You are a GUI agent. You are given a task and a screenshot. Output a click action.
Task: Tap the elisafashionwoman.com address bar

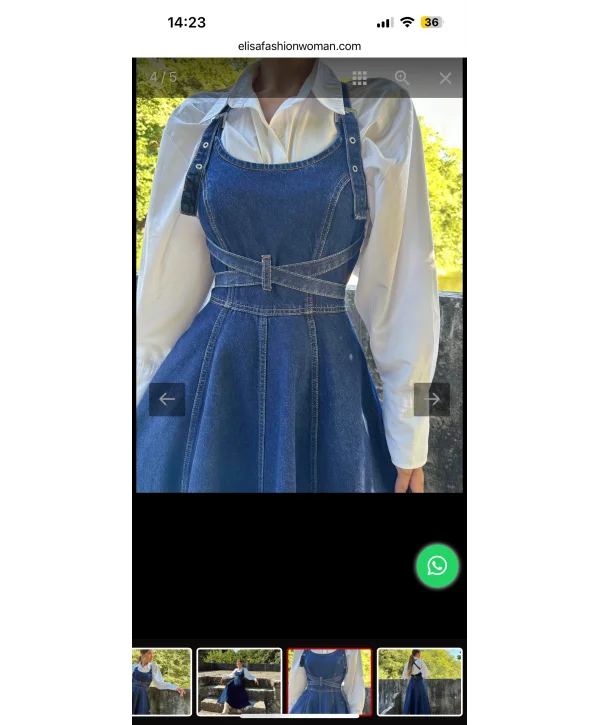point(300,46)
